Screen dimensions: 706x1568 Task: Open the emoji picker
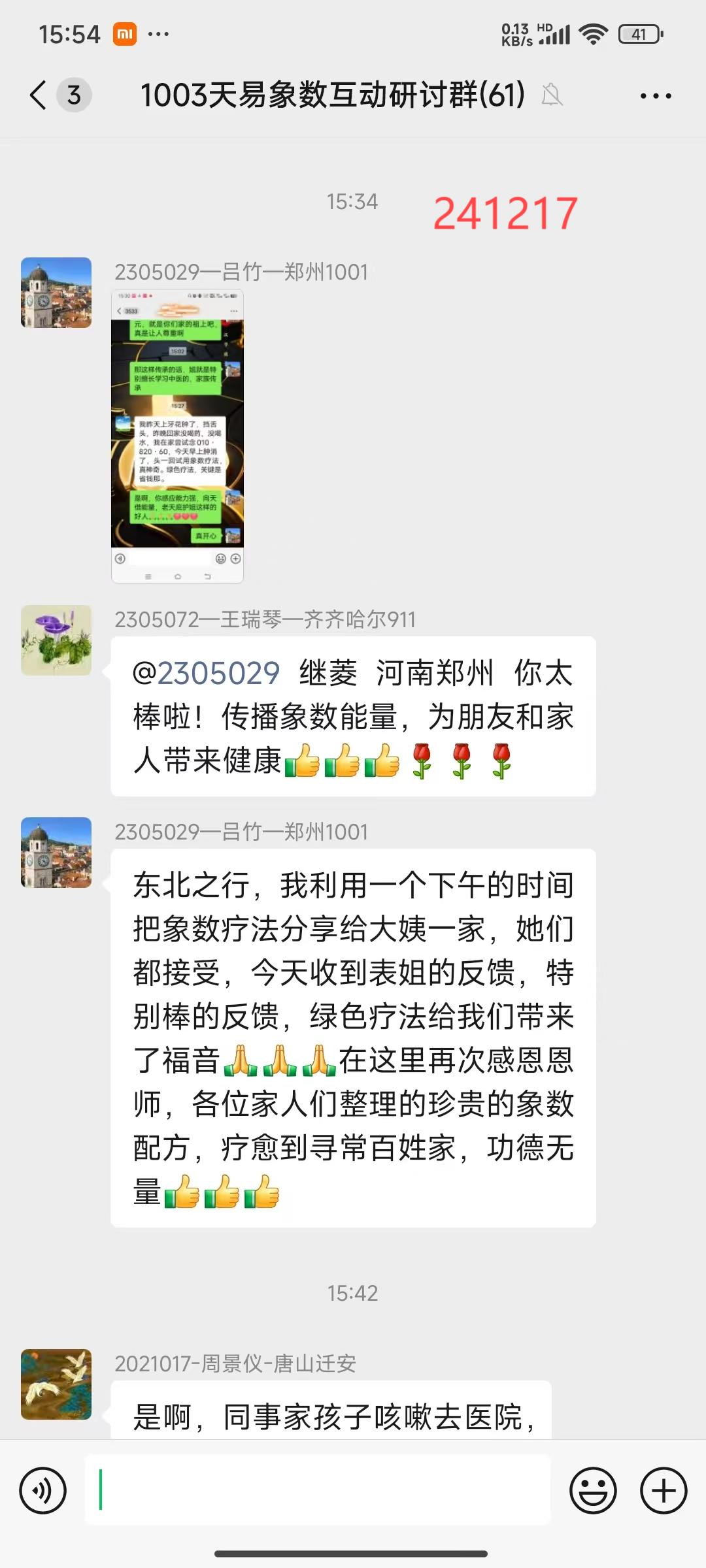tap(593, 1490)
